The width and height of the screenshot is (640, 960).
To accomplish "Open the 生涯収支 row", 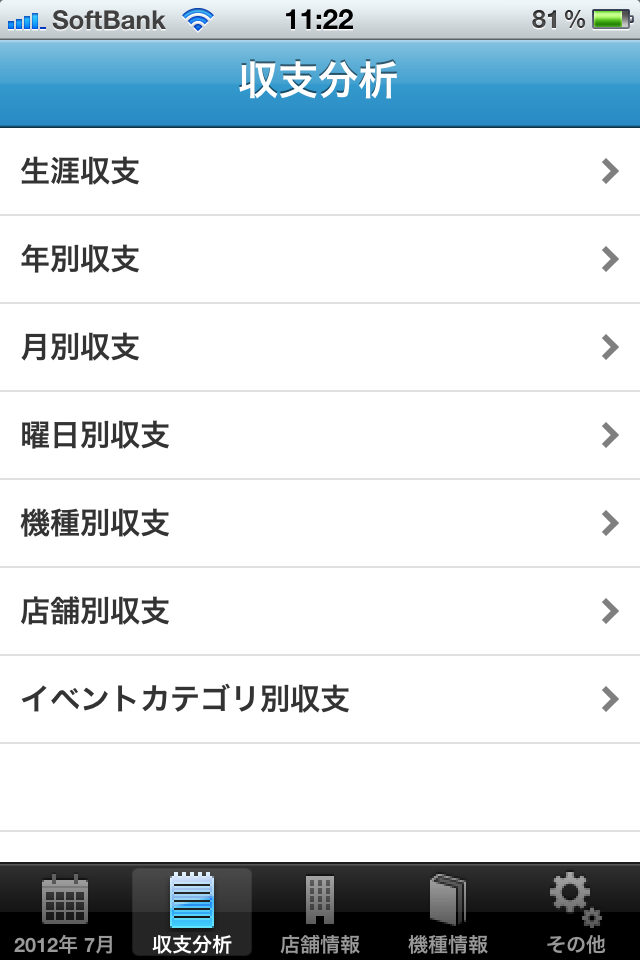I will [x=320, y=172].
